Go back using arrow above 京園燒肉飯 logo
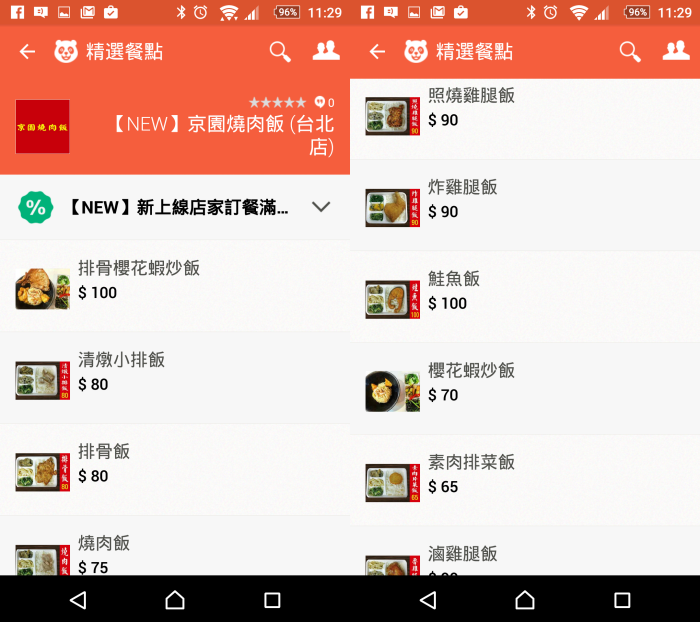This screenshot has height=622, width=700. [x=27, y=52]
